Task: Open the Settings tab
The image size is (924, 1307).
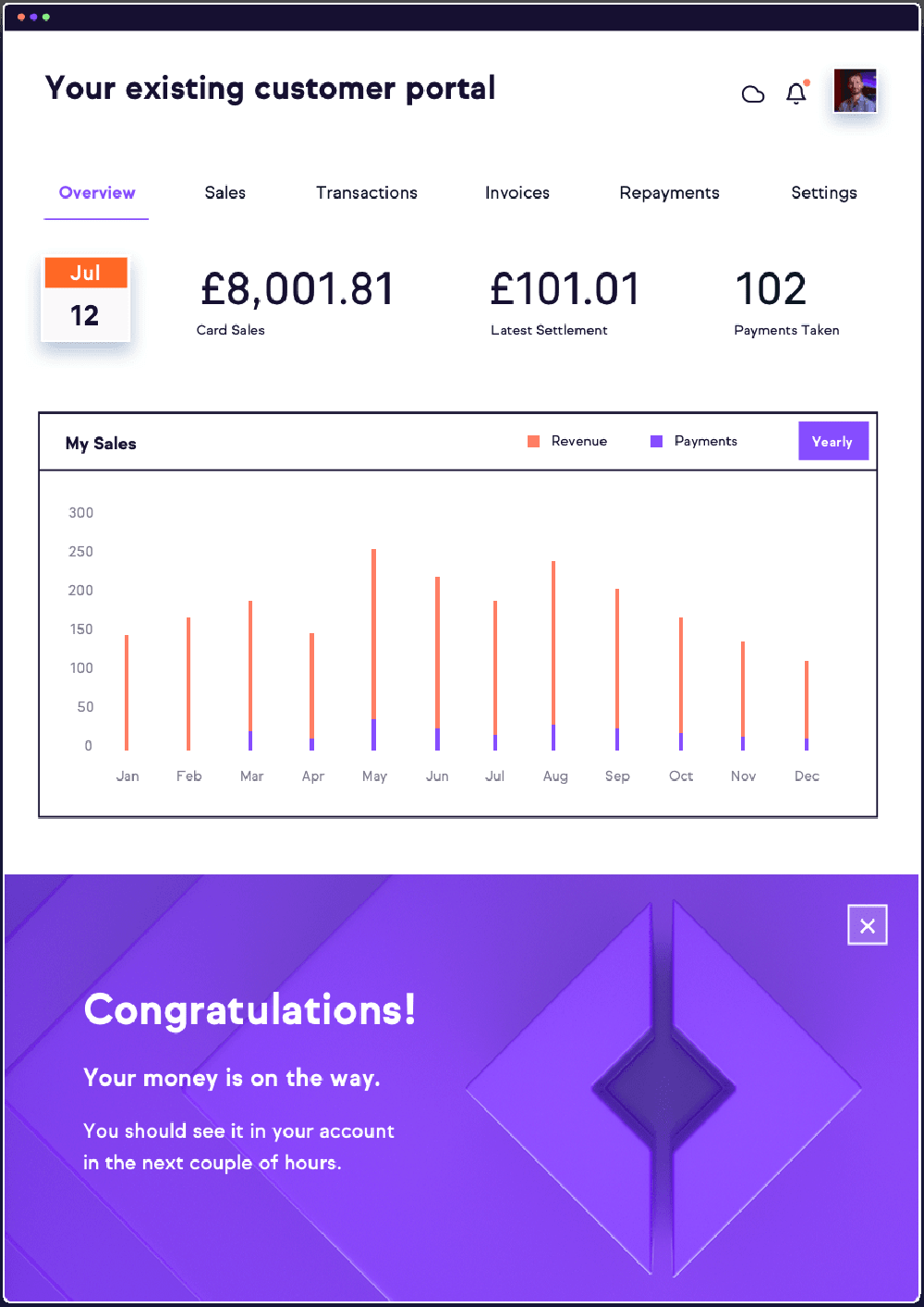Action: pos(823,193)
